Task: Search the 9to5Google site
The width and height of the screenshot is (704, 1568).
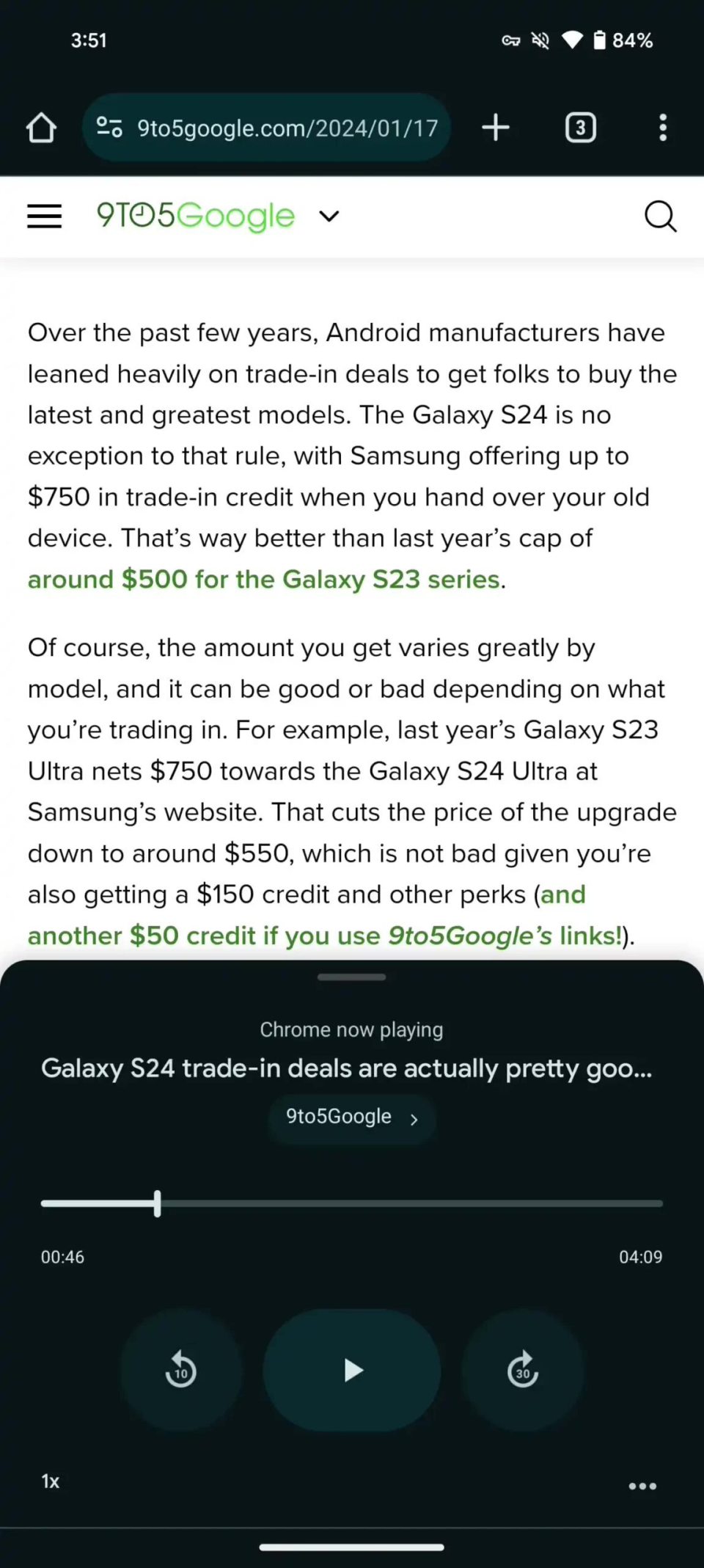Action: click(x=660, y=216)
